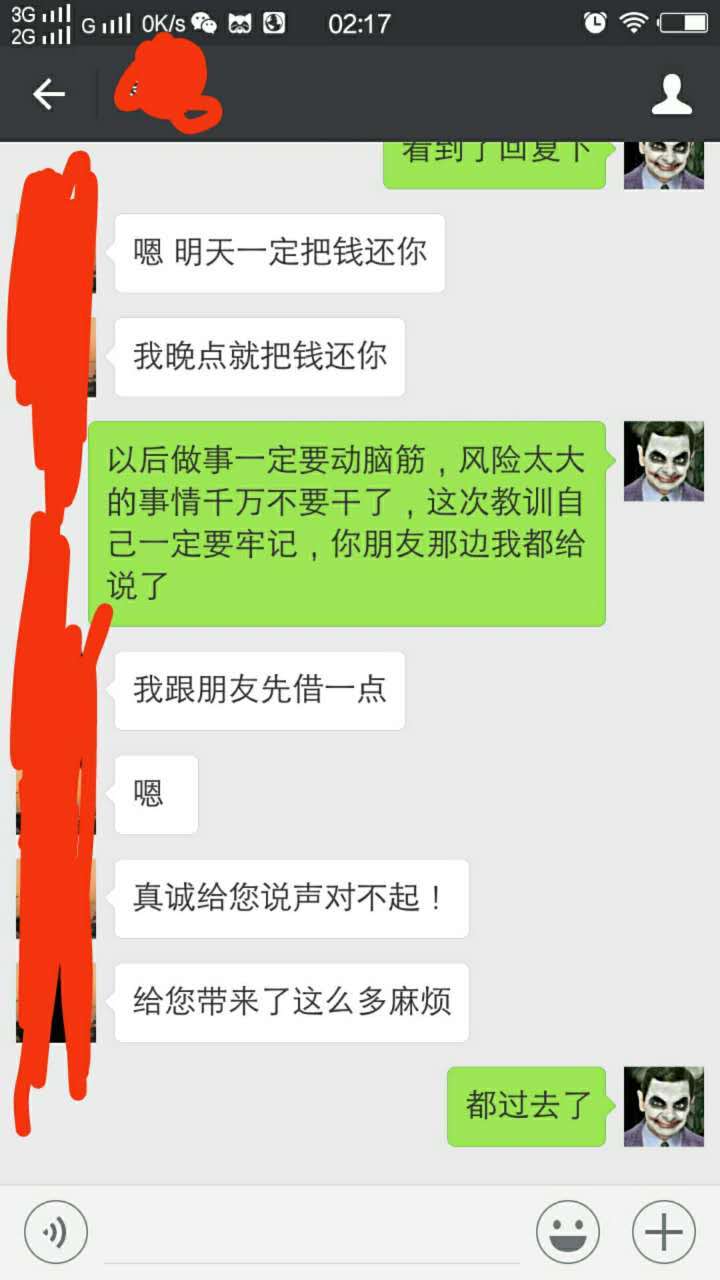This screenshot has width=720, height=1280.
Task: Go back using the arrow
Action: (48, 94)
